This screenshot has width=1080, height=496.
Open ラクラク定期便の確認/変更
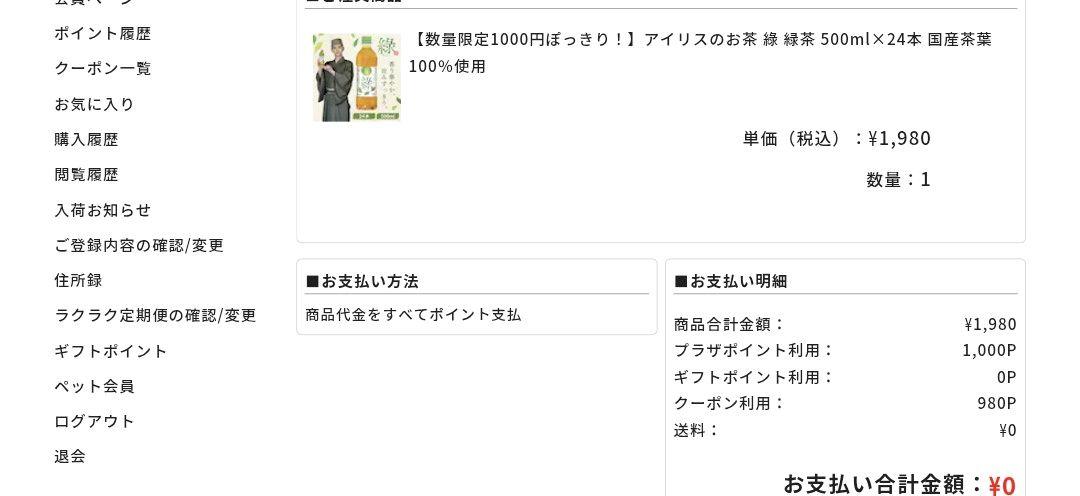click(x=155, y=315)
